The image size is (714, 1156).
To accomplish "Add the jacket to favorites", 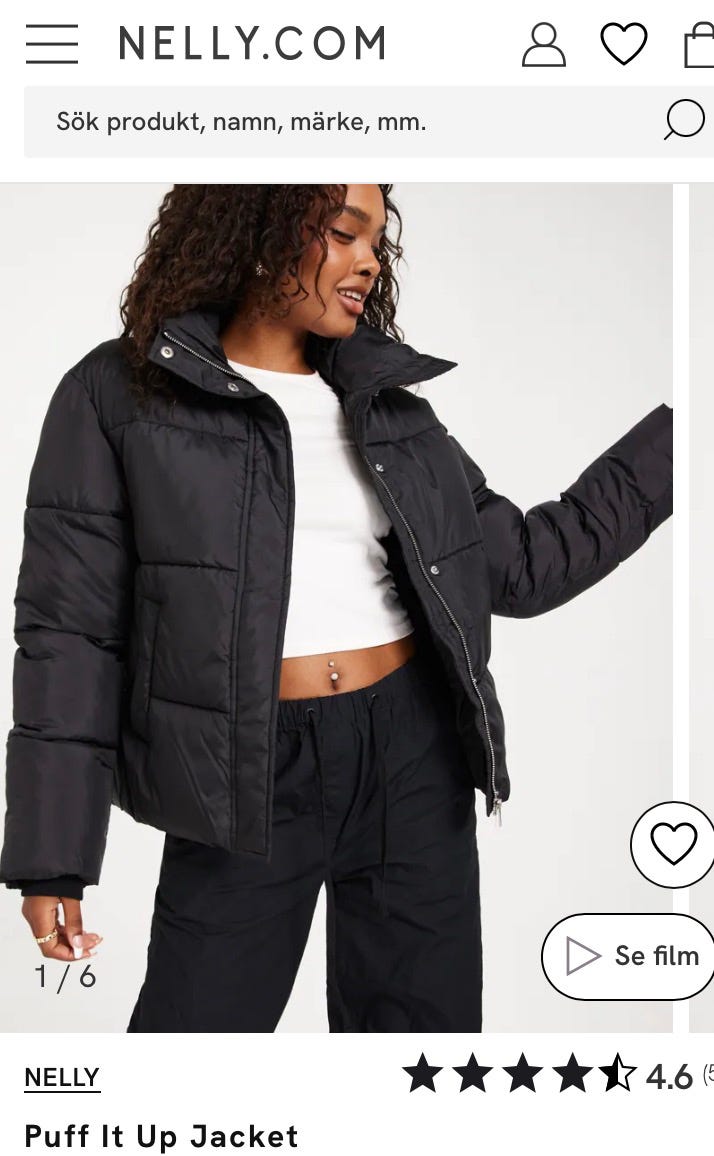I will 673,845.
